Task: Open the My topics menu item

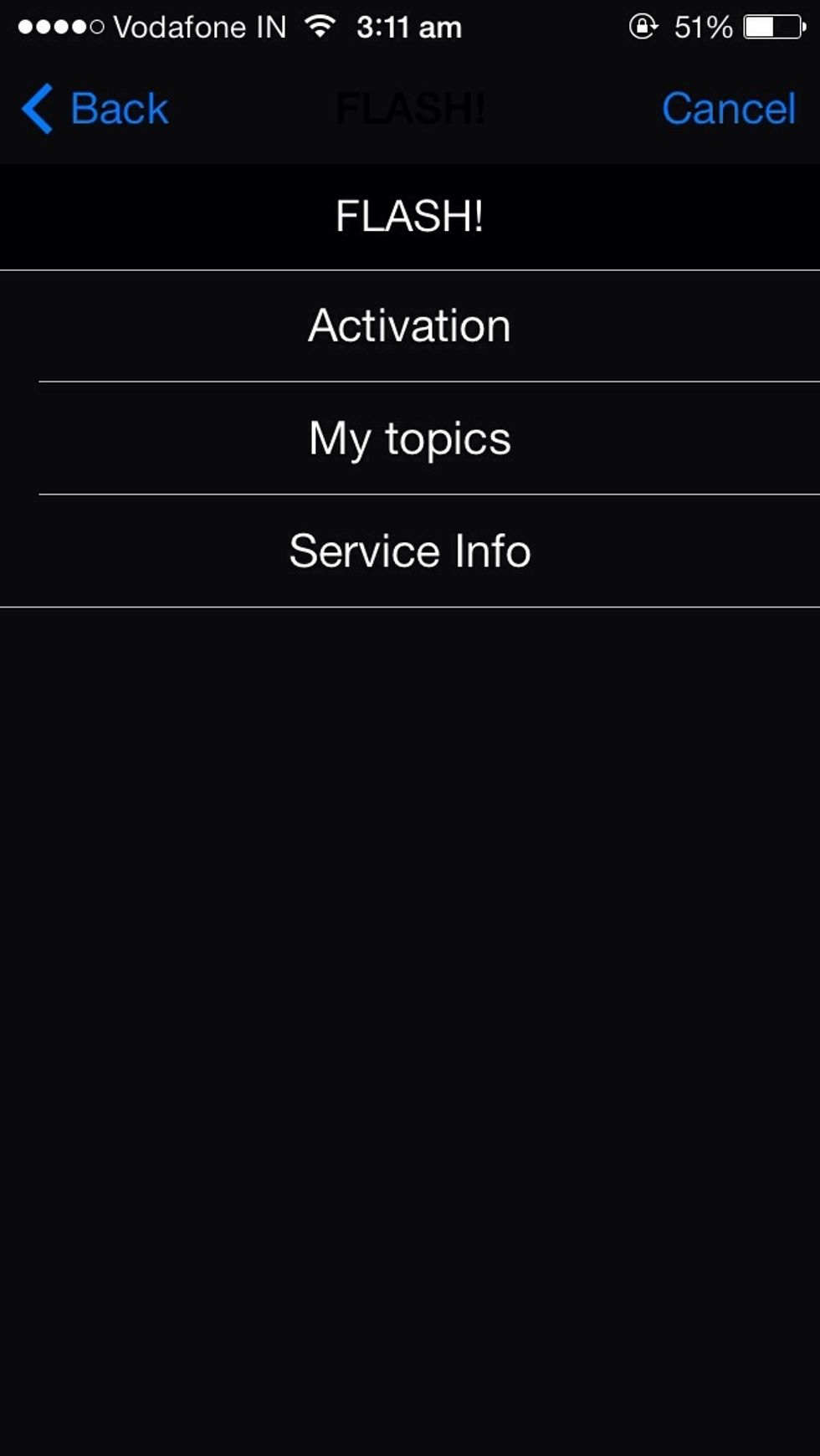Action: (x=410, y=438)
